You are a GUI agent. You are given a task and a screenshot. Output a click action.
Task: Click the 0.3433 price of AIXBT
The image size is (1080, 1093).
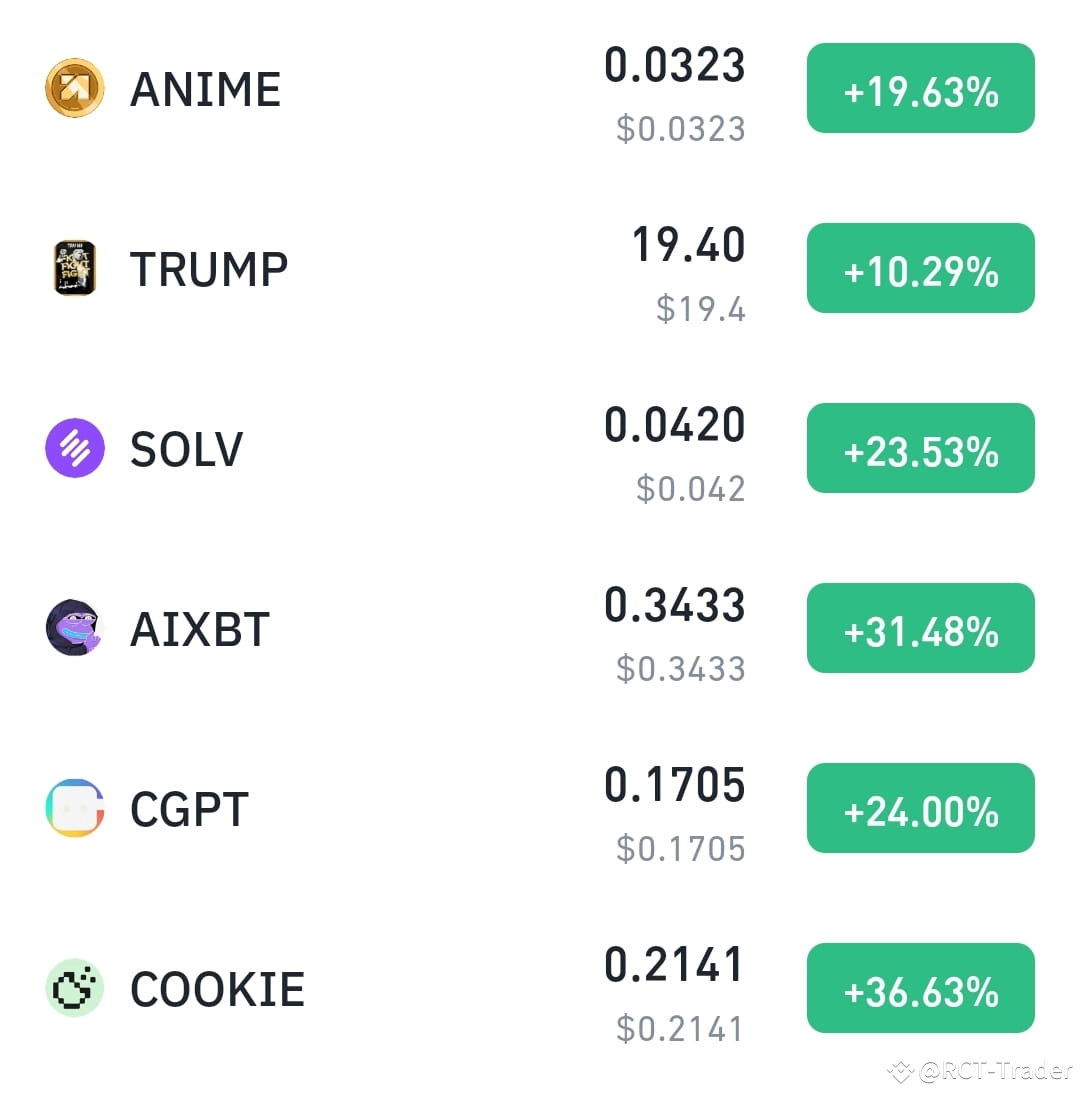tap(675, 604)
